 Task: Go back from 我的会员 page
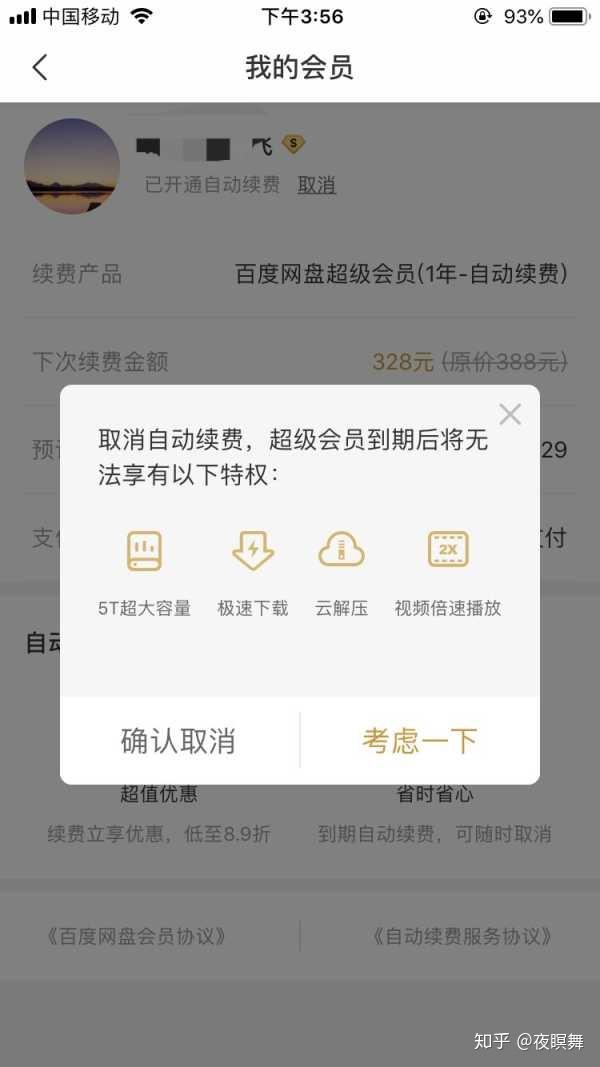coord(40,68)
